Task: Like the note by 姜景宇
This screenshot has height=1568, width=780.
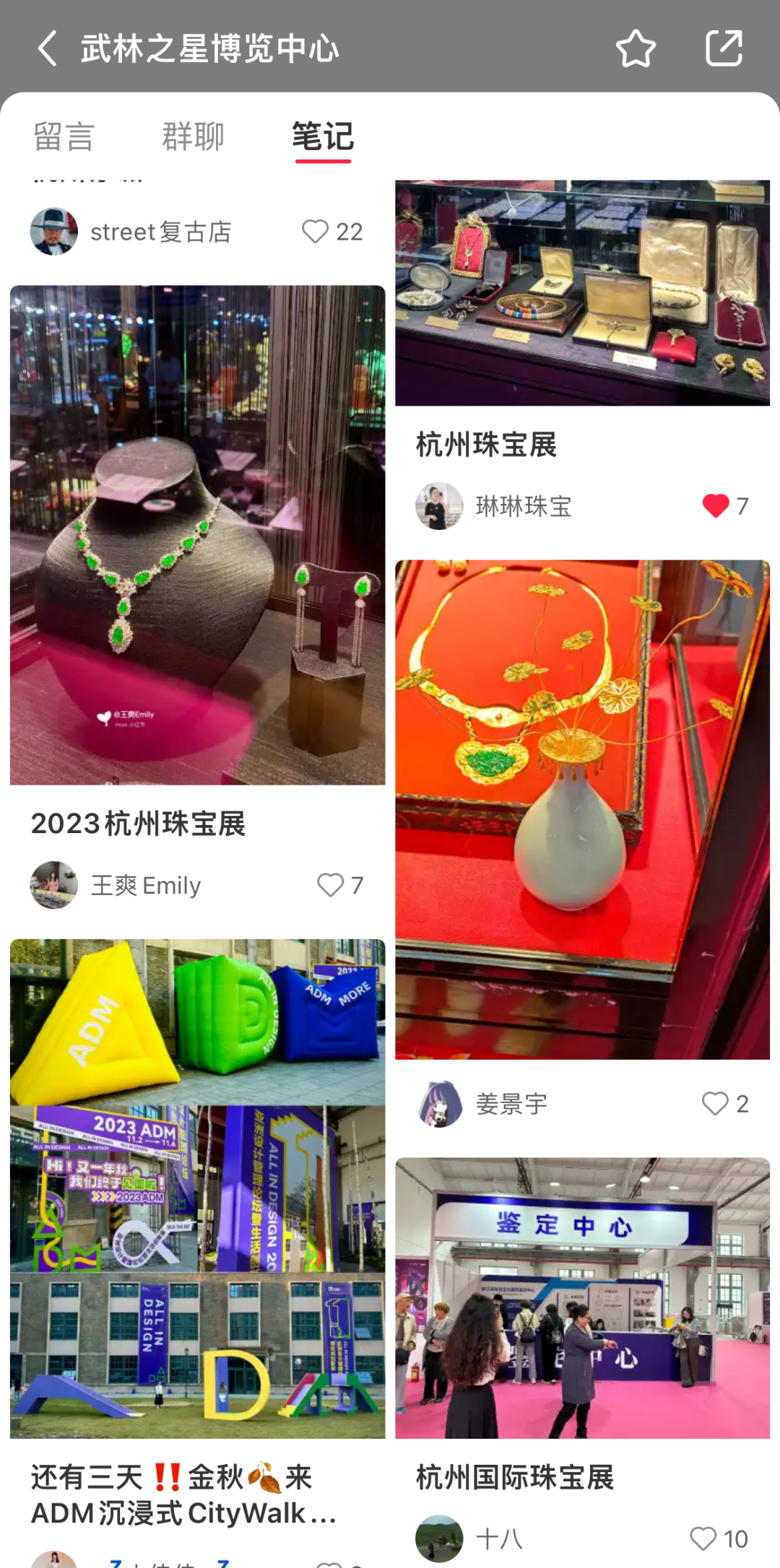Action: pos(716,1104)
